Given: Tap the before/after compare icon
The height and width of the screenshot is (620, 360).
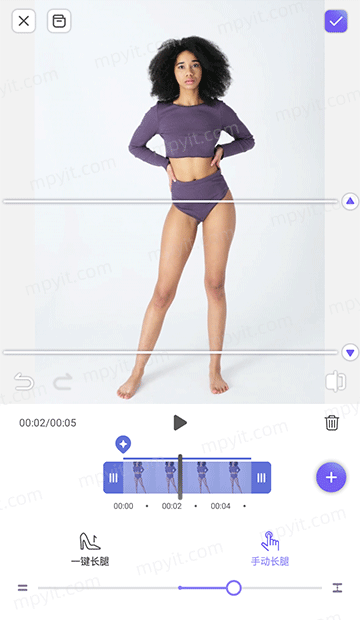Looking at the screenshot, I should 335,381.
